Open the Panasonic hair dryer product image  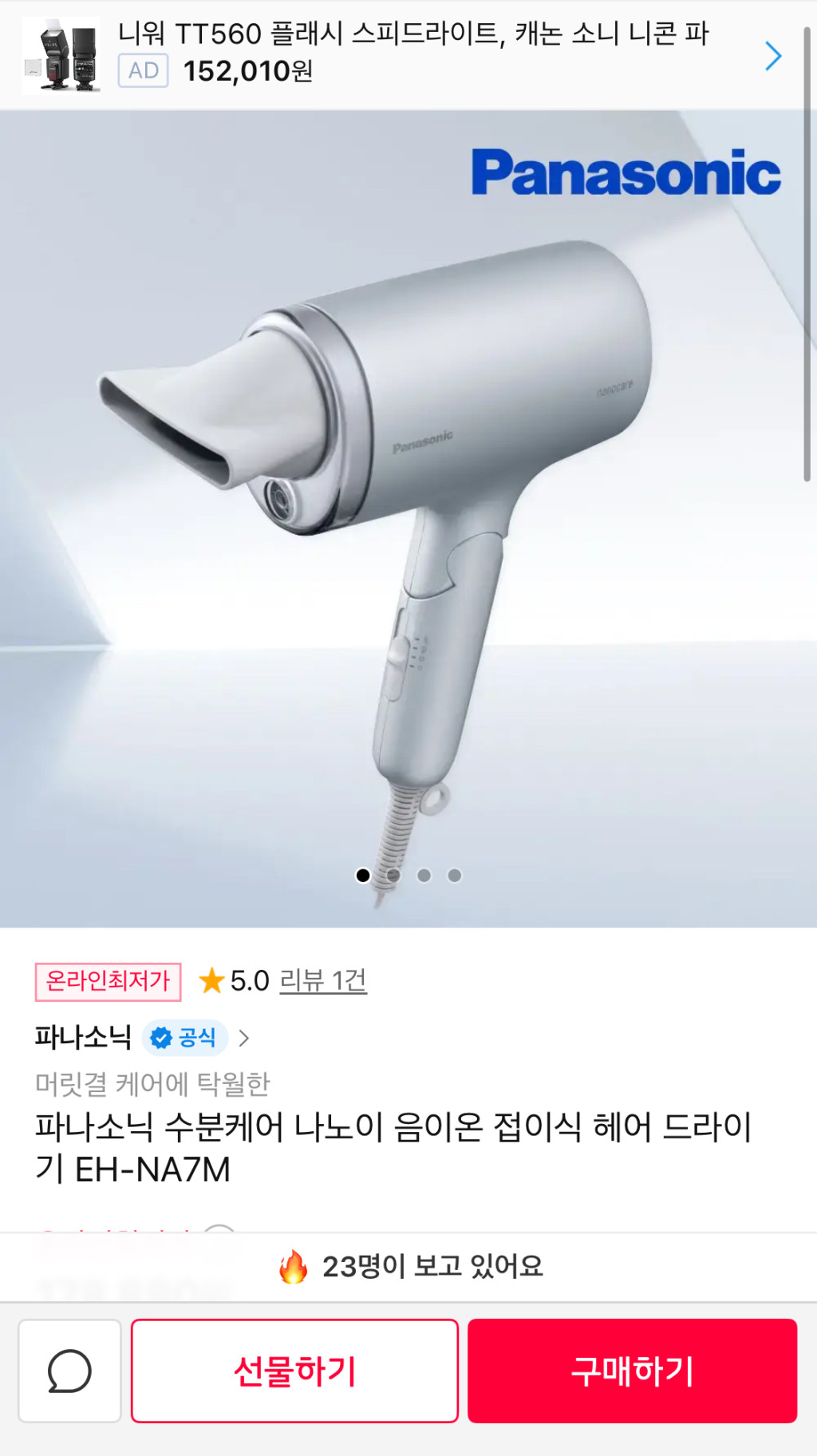tap(408, 519)
